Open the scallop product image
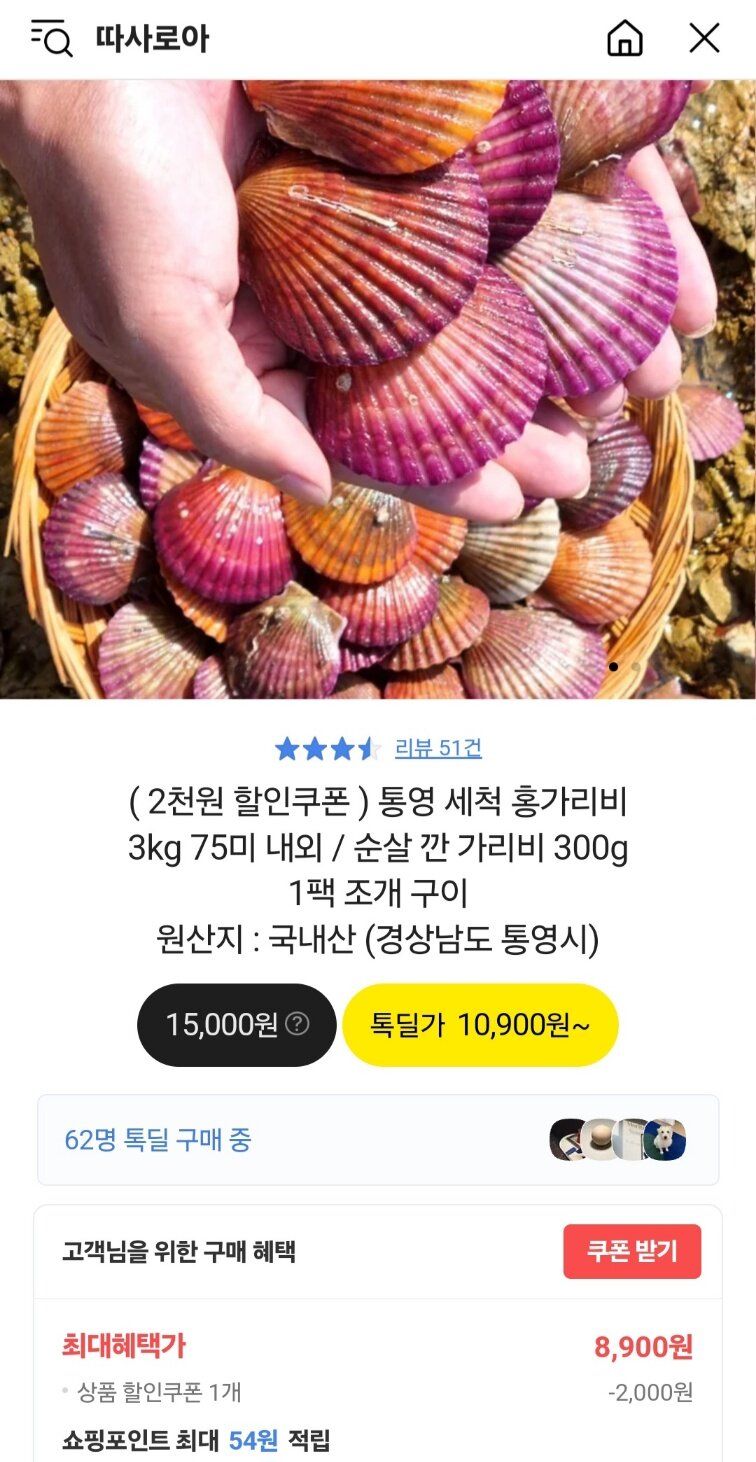Screen dimensions: 756x1462 coord(378,389)
